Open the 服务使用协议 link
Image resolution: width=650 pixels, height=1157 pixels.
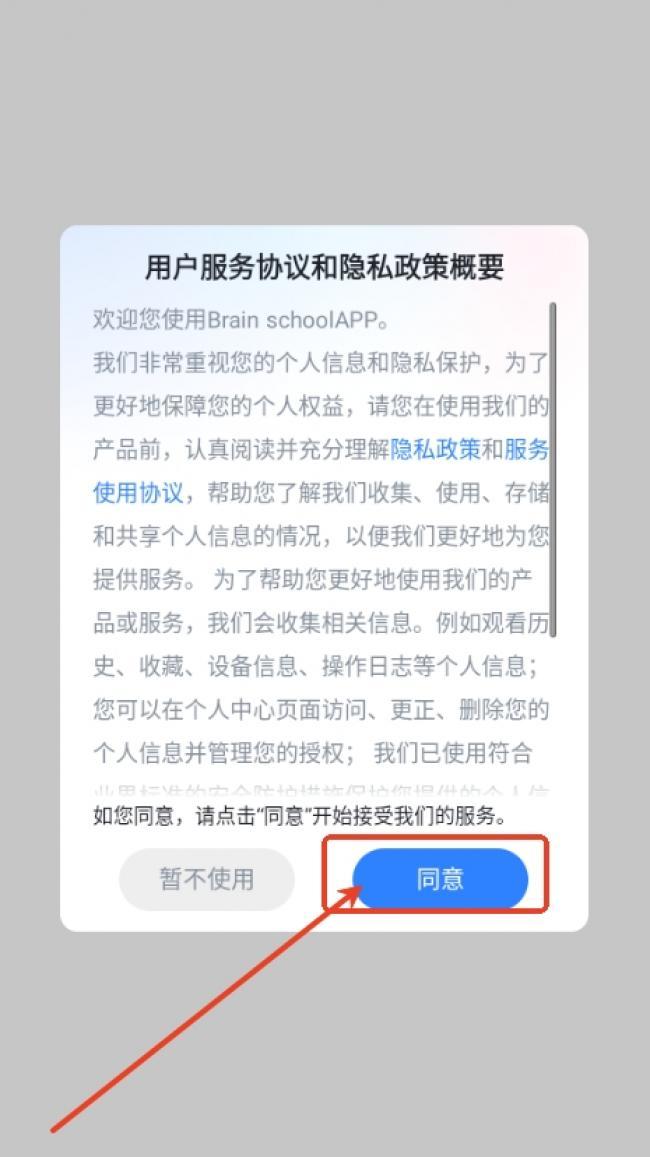click(138, 493)
